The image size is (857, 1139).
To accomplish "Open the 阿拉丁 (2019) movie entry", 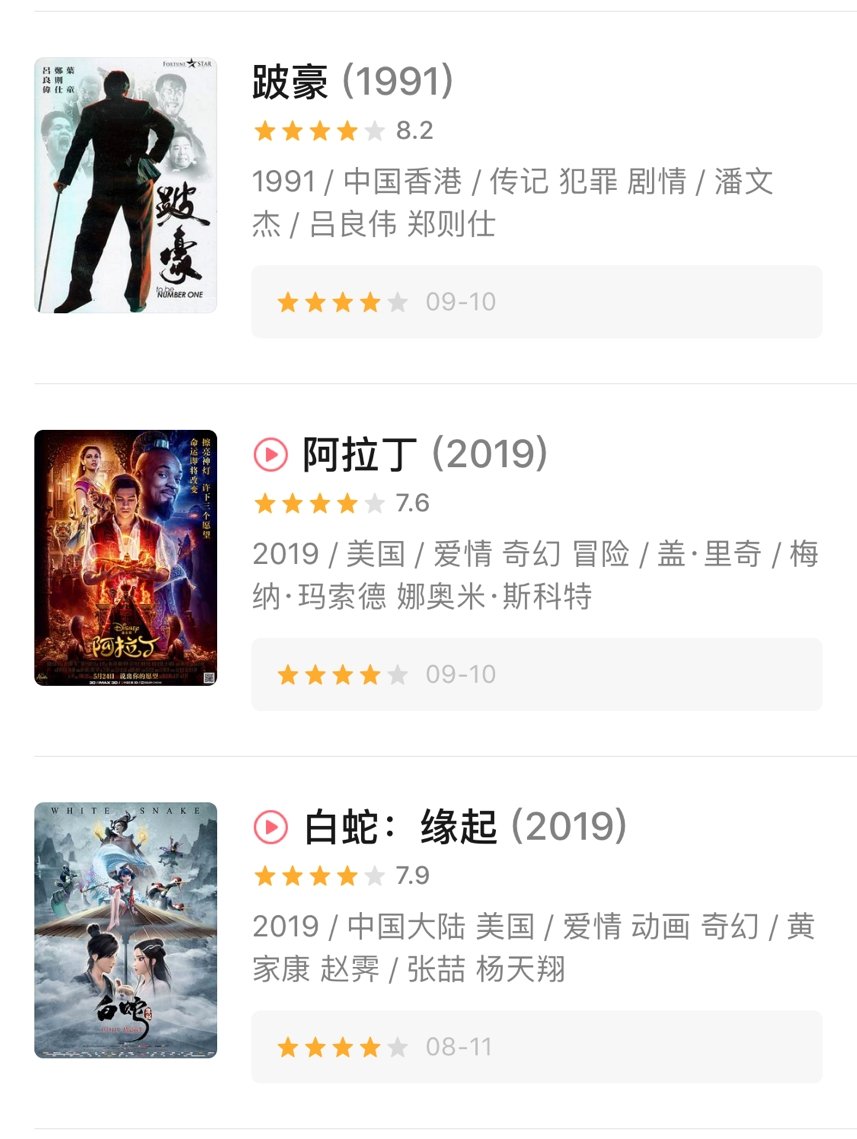I will point(425,455).
